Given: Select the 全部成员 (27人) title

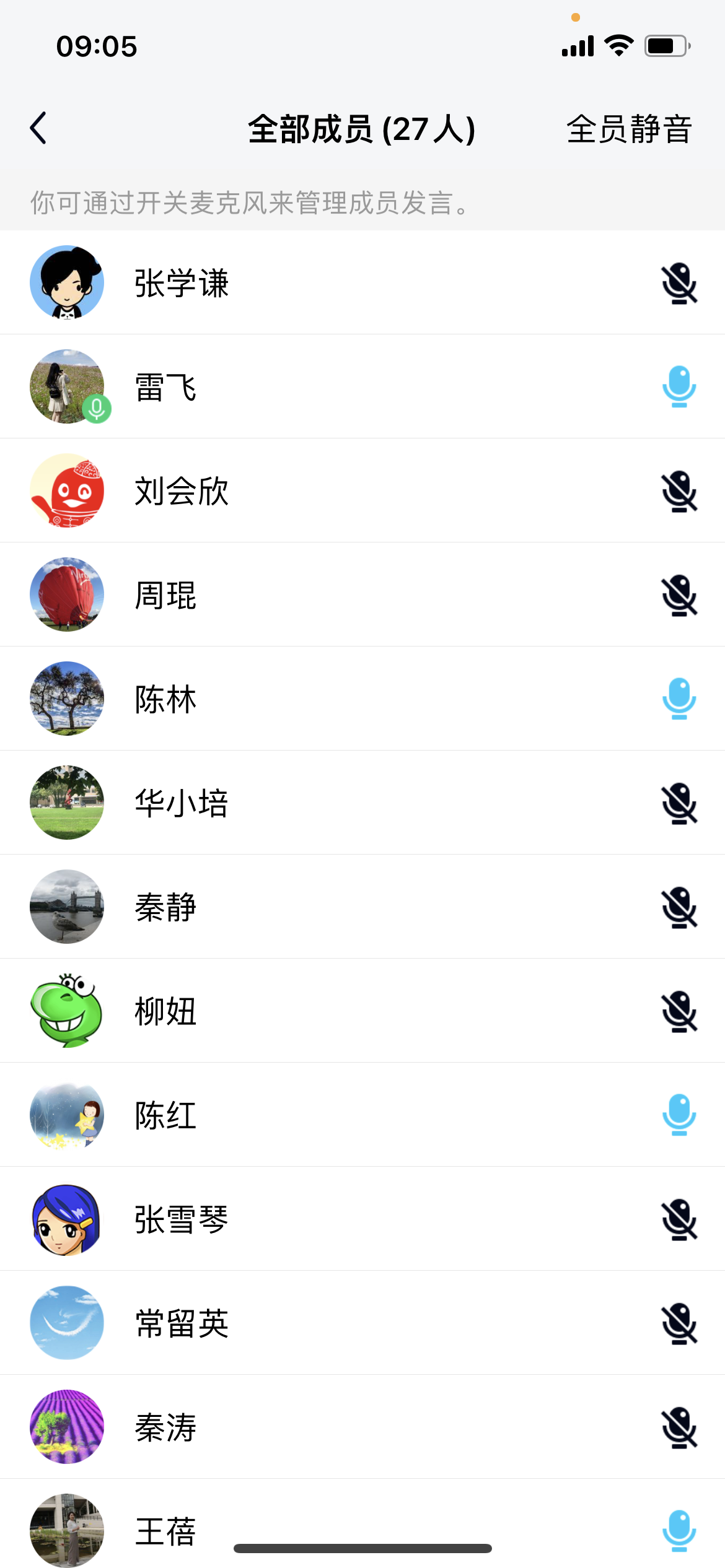Looking at the screenshot, I should pyautogui.click(x=361, y=128).
